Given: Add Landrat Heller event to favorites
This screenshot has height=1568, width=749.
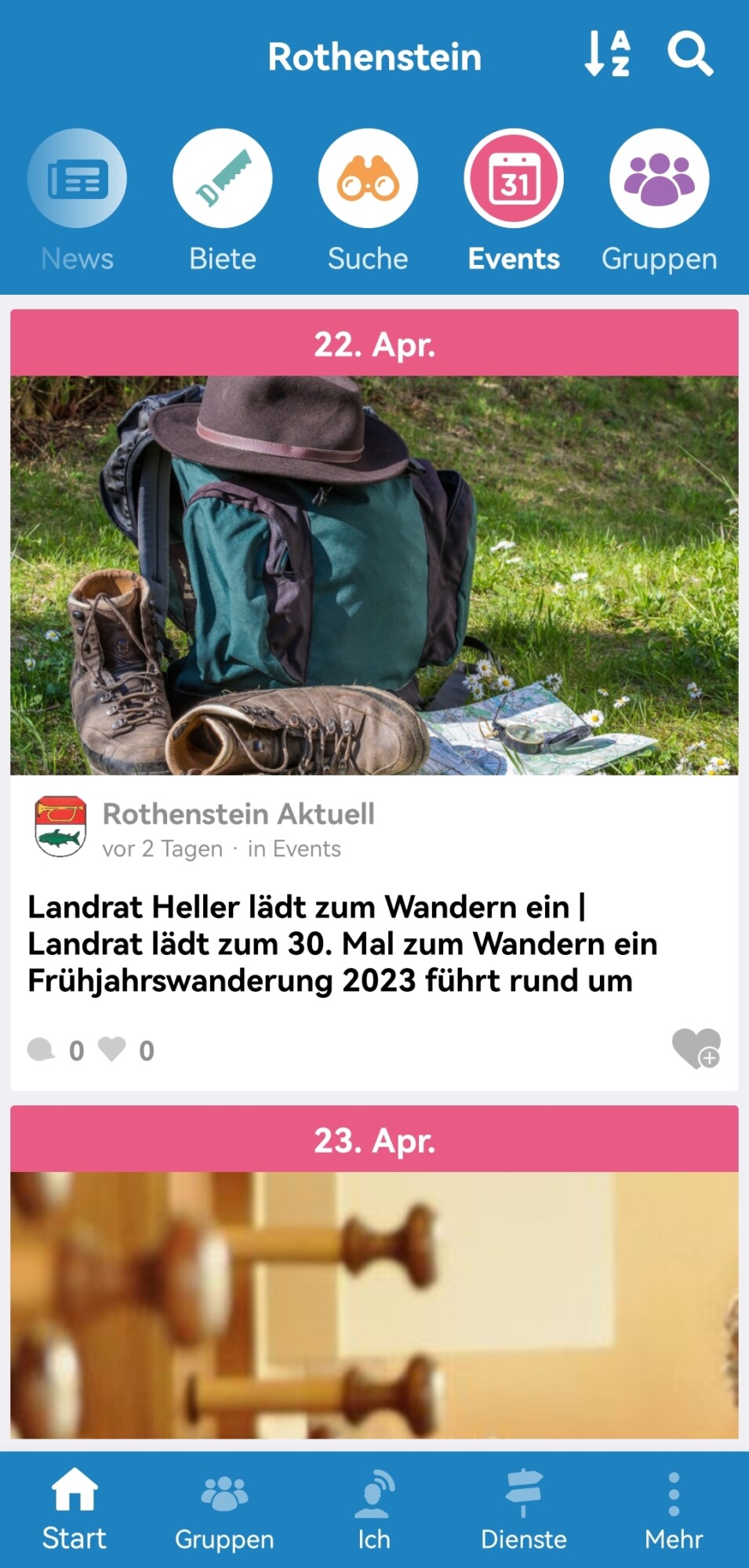Looking at the screenshot, I should [x=696, y=1048].
